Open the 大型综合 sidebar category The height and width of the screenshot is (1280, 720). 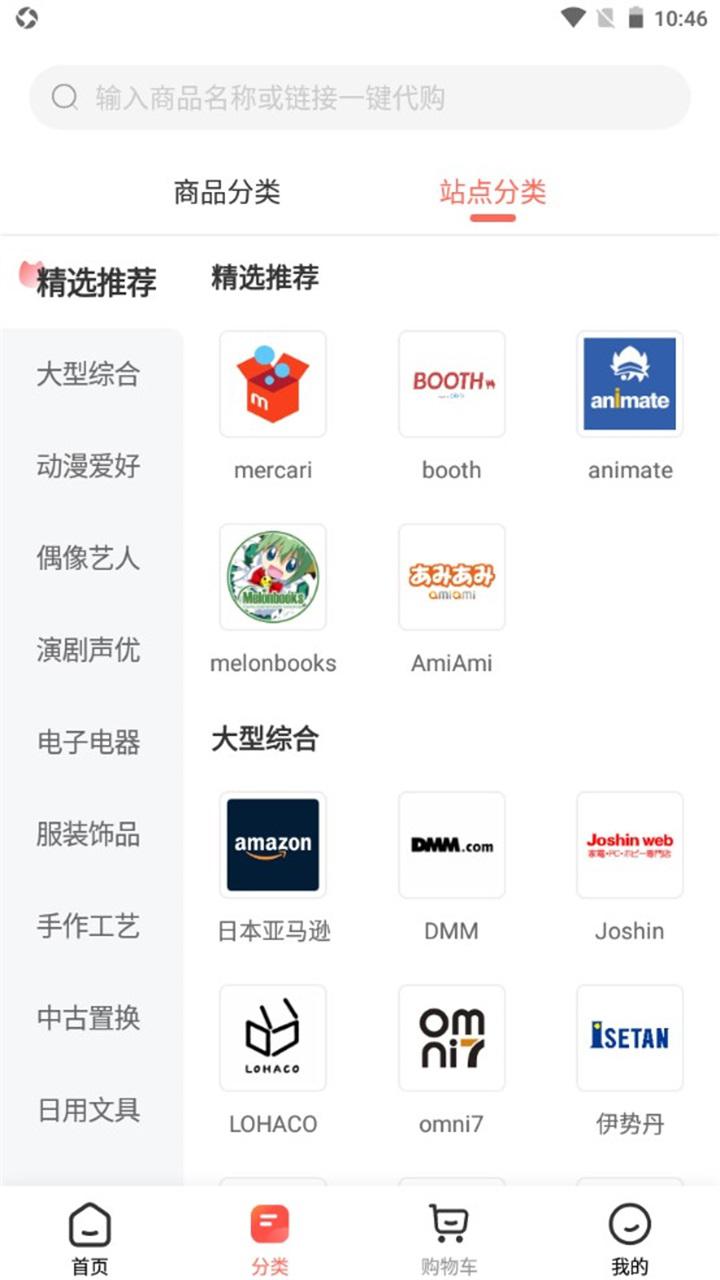(89, 374)
